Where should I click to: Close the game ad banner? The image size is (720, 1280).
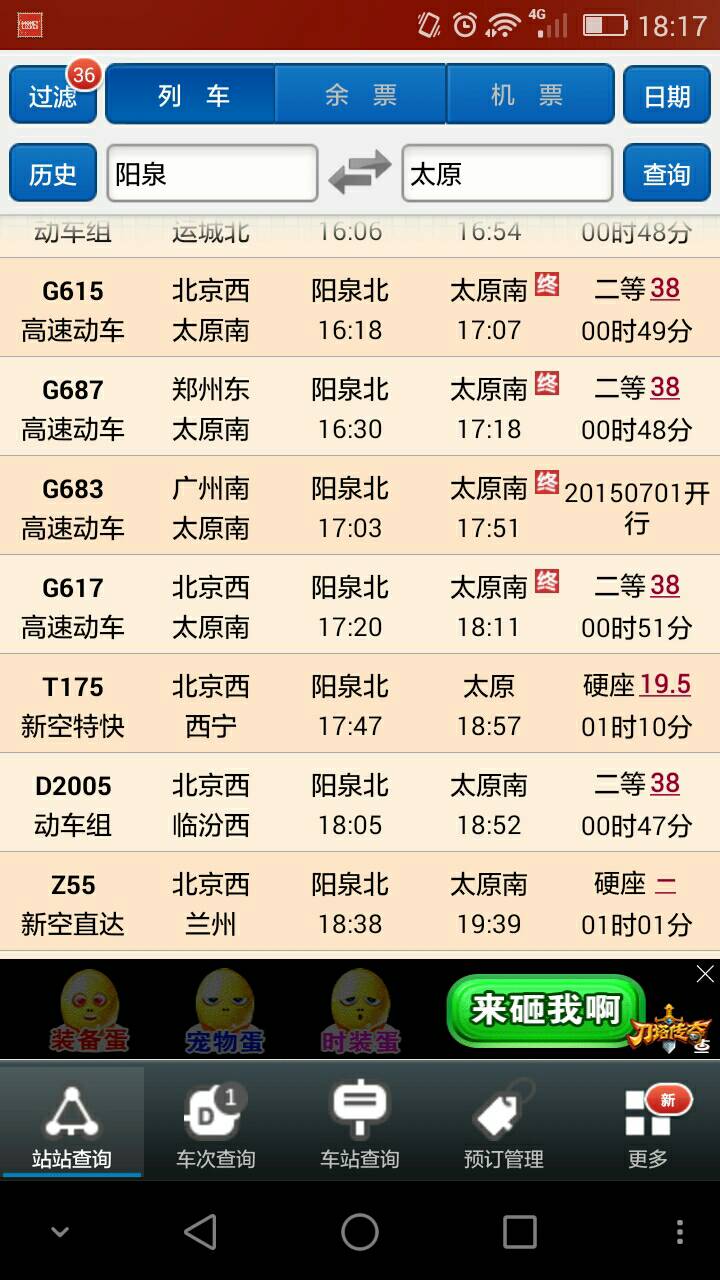pos(705,974)
